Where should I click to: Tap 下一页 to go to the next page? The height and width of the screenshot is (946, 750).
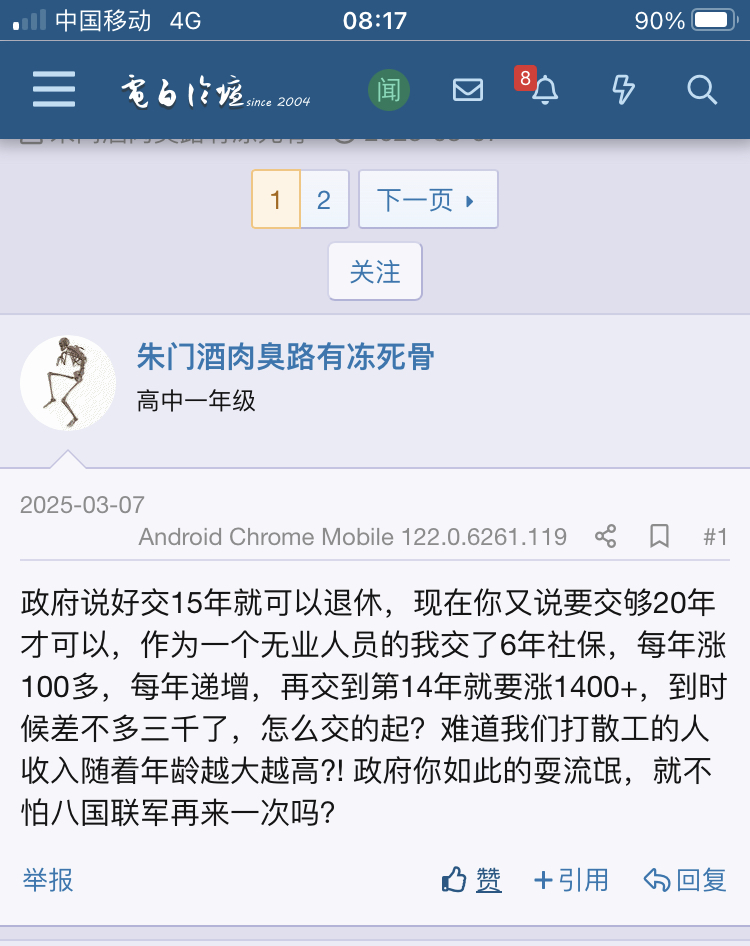tap(427, 200)
